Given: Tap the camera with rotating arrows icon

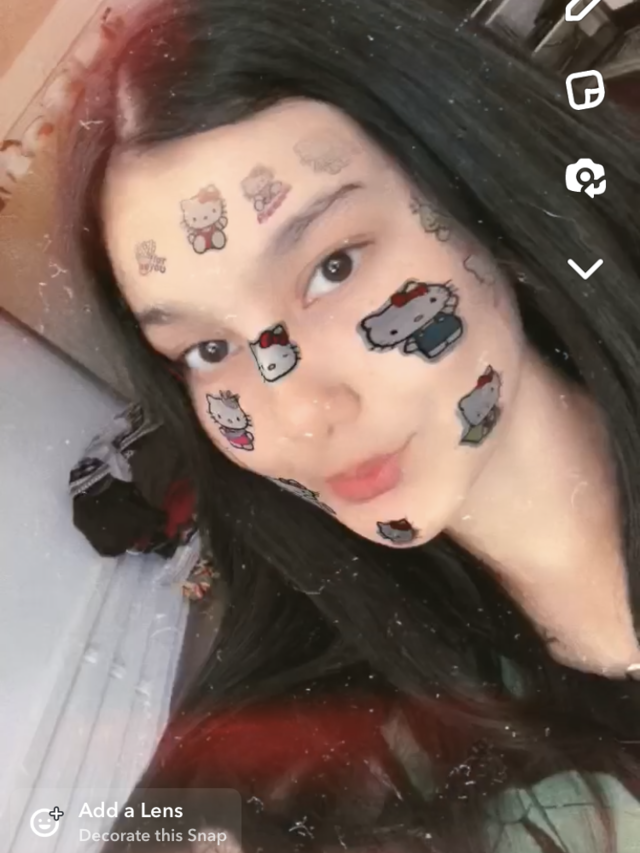Looking at the screenshot, I should pyautogui.click(x=585, y=179).
